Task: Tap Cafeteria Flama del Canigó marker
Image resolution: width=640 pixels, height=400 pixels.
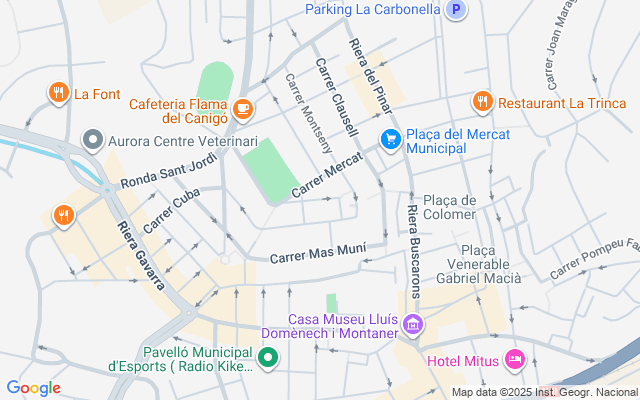Action: coord(242,107)
